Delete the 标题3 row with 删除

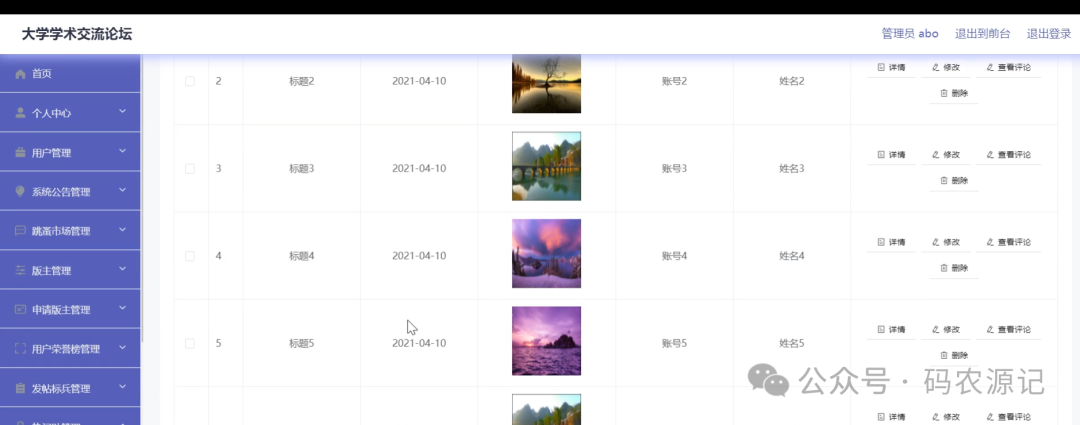tap(954, 181)
